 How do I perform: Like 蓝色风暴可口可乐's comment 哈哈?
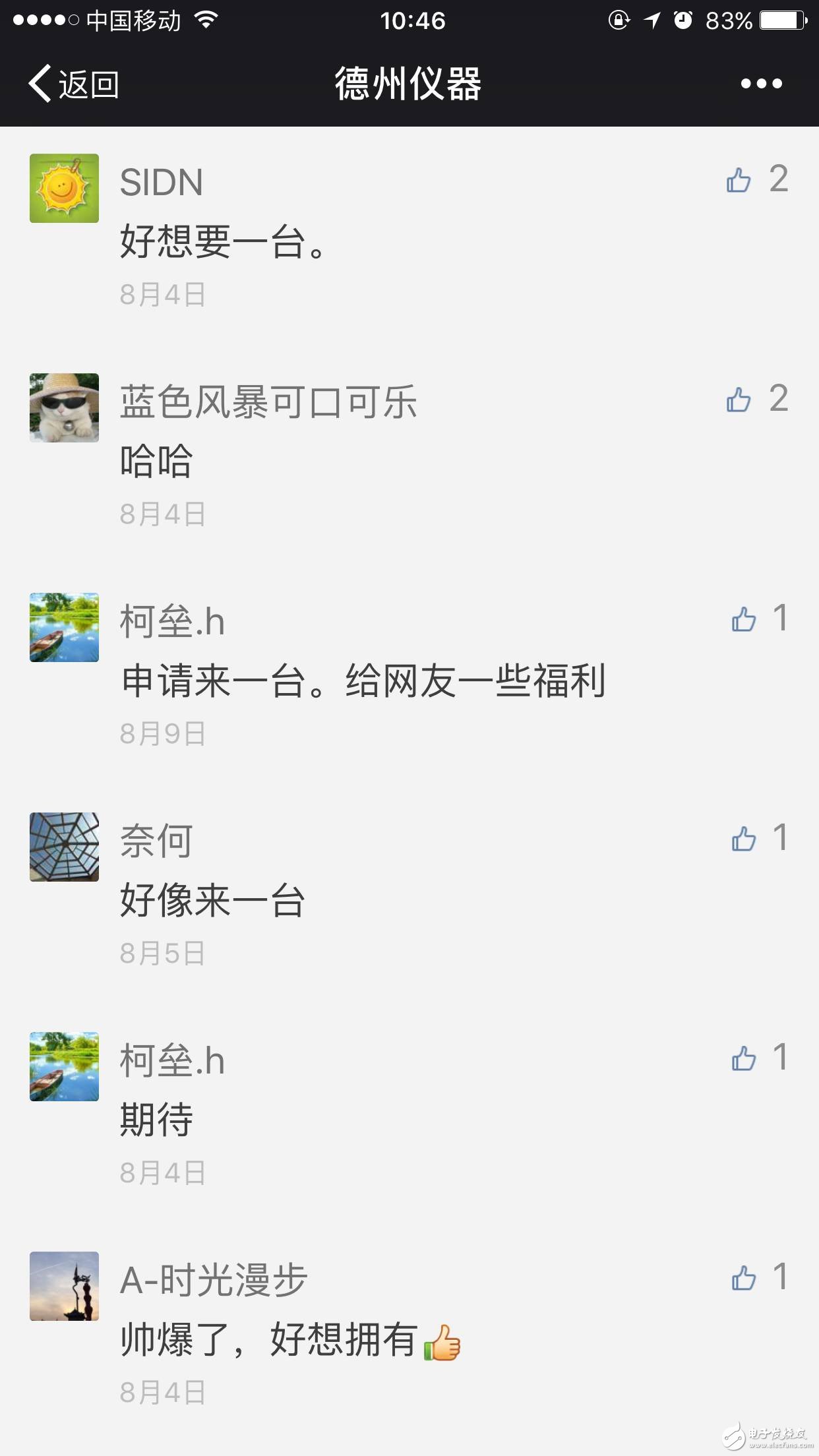pos(739,400)
